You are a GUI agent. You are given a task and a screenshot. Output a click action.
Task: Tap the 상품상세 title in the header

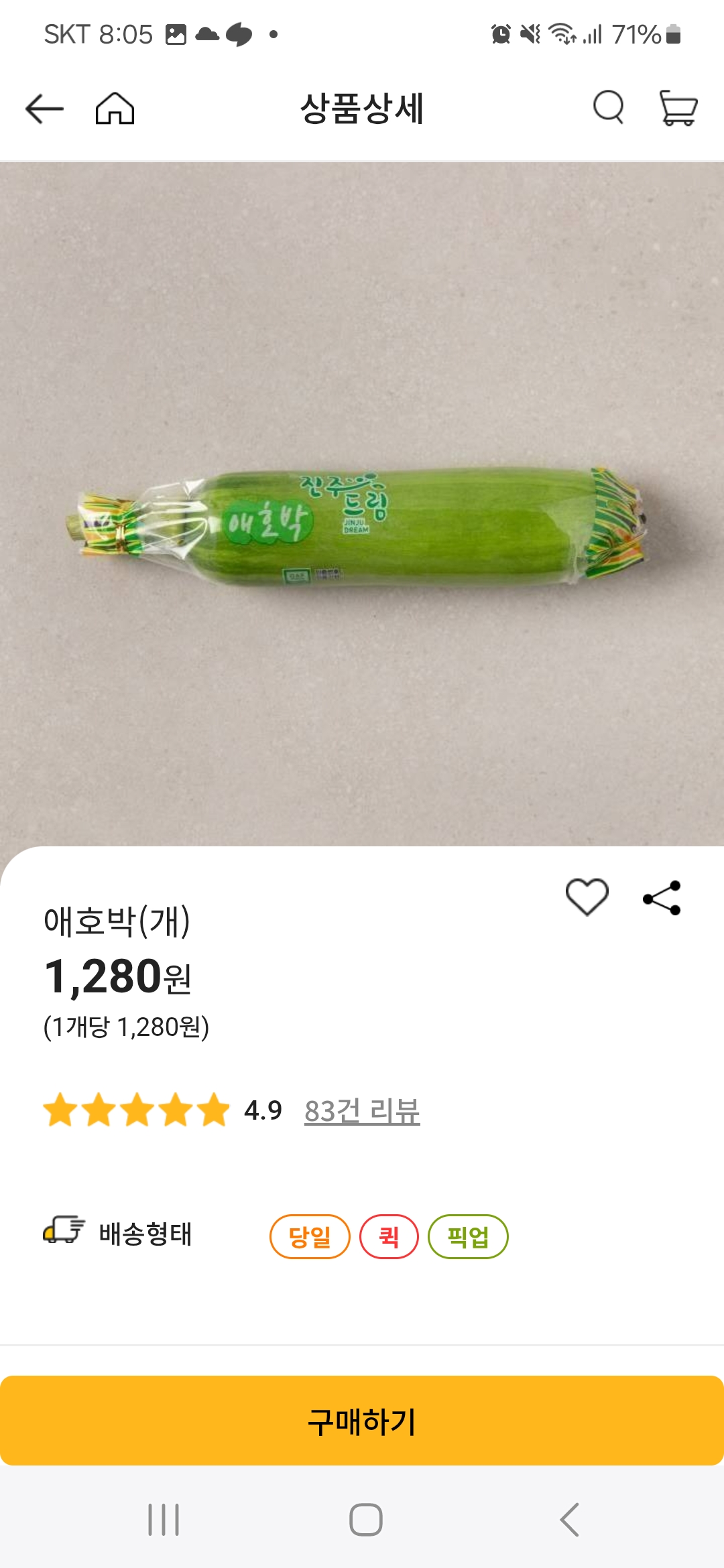(362, 109)
